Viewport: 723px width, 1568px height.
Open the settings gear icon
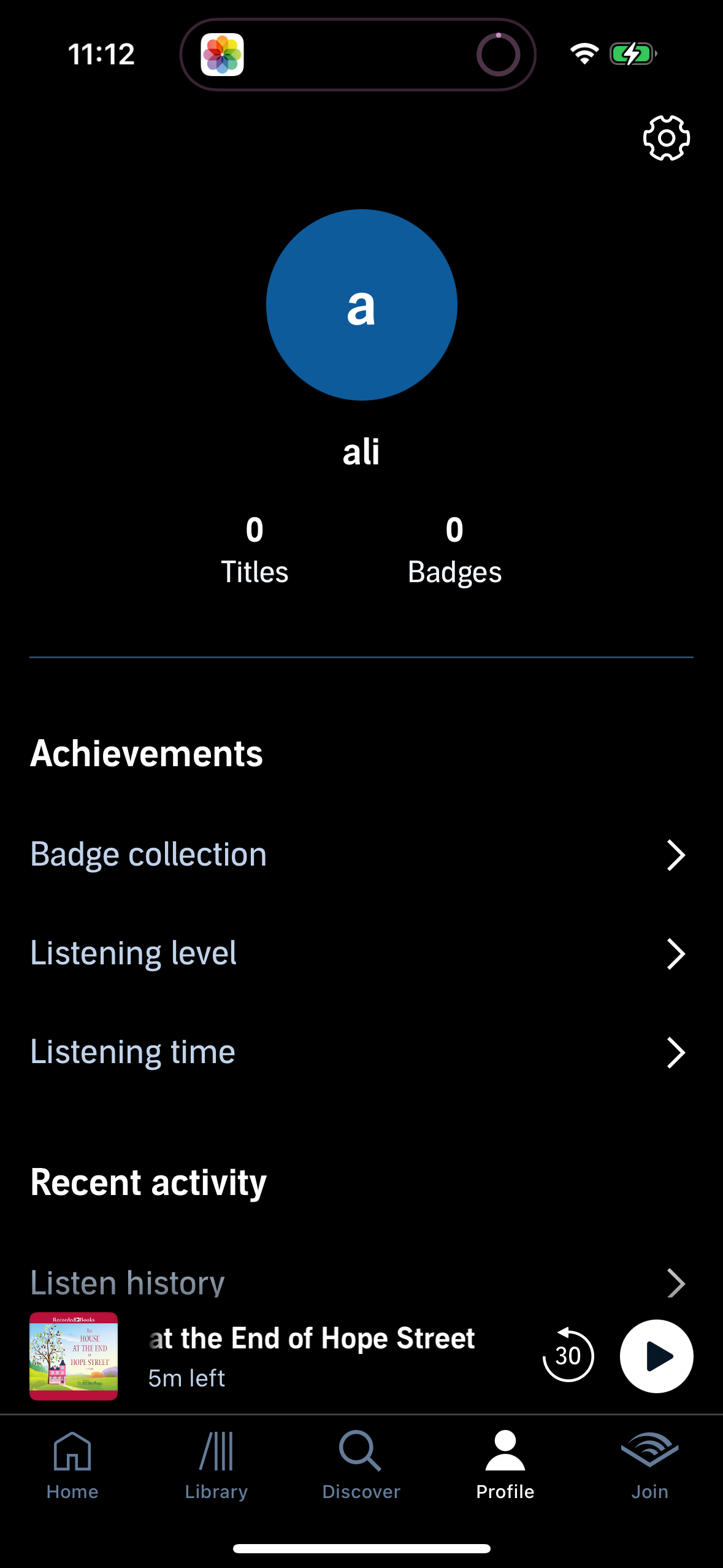click(667, 139)
